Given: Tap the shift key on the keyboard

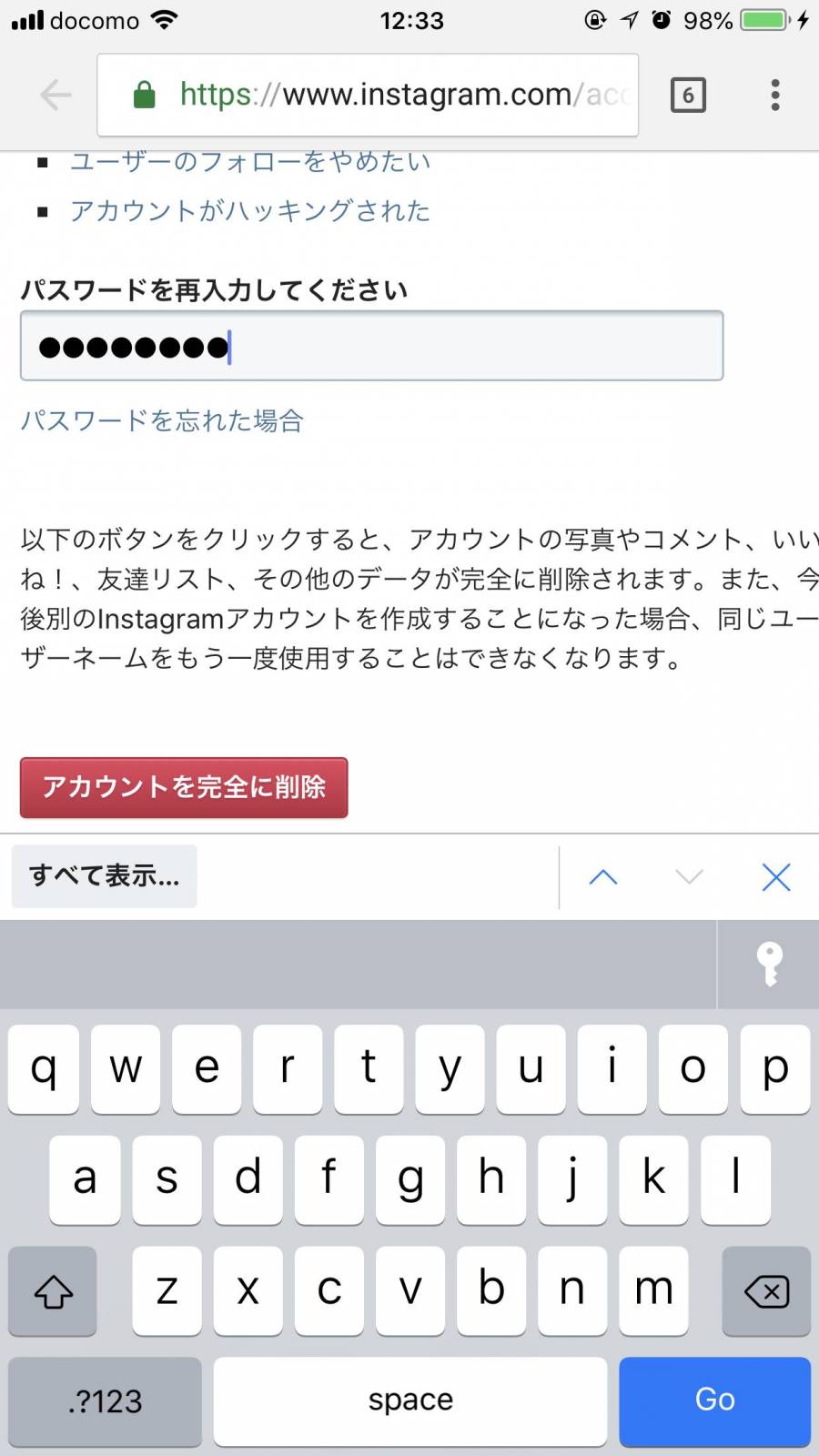Looking at the screenshot, I should 53,1290.
